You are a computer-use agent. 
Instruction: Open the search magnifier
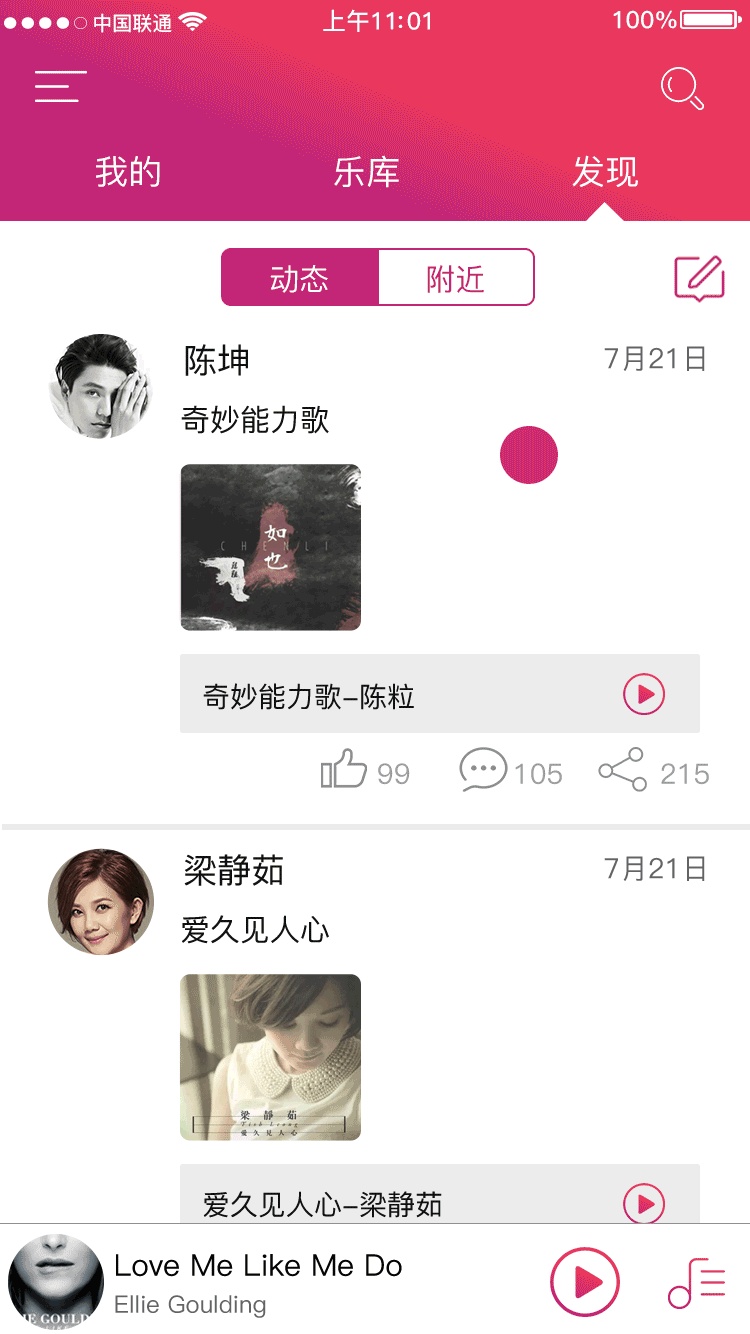pyautogui.click(x=682, y=88)
